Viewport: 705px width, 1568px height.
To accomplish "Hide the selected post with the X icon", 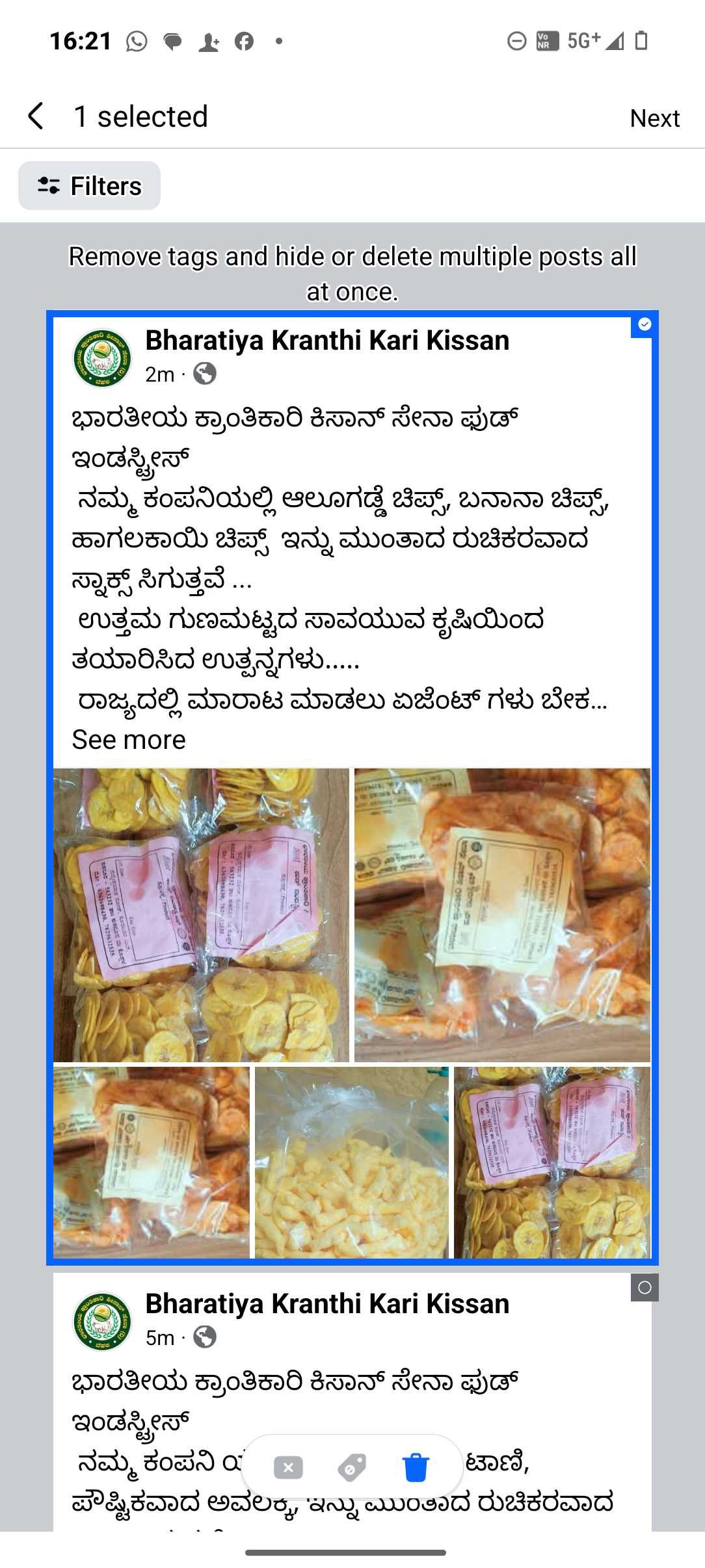I will click(289, 1467).
